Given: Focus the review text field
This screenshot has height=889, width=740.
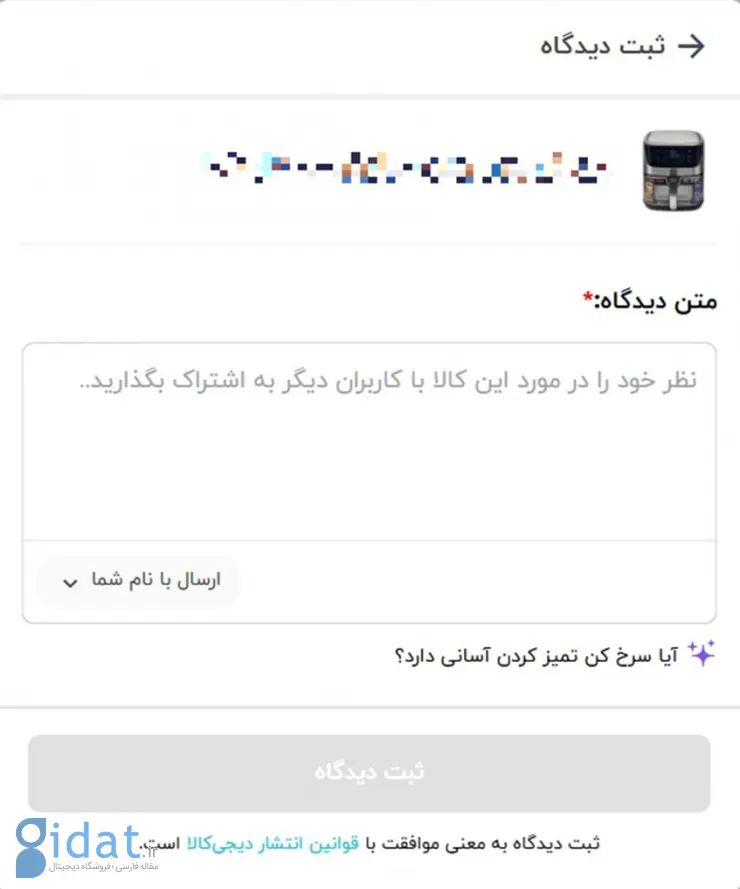Looking at the screenshot, I should (x=368, y=440).
